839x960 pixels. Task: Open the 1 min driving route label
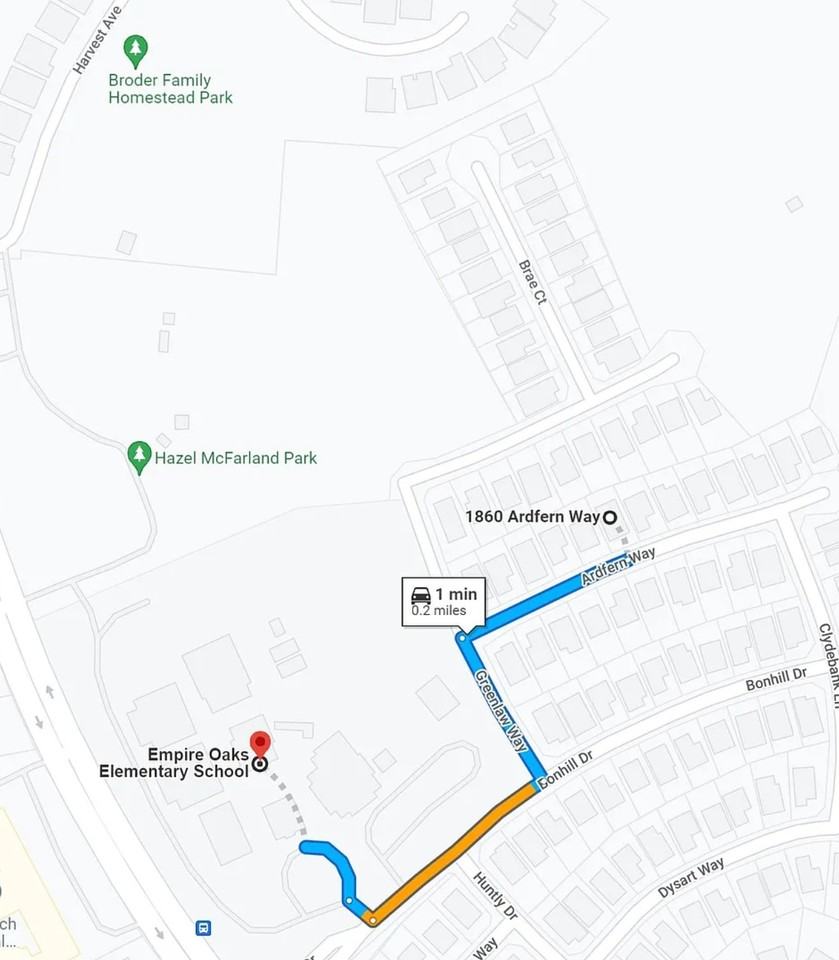(442, 601)
